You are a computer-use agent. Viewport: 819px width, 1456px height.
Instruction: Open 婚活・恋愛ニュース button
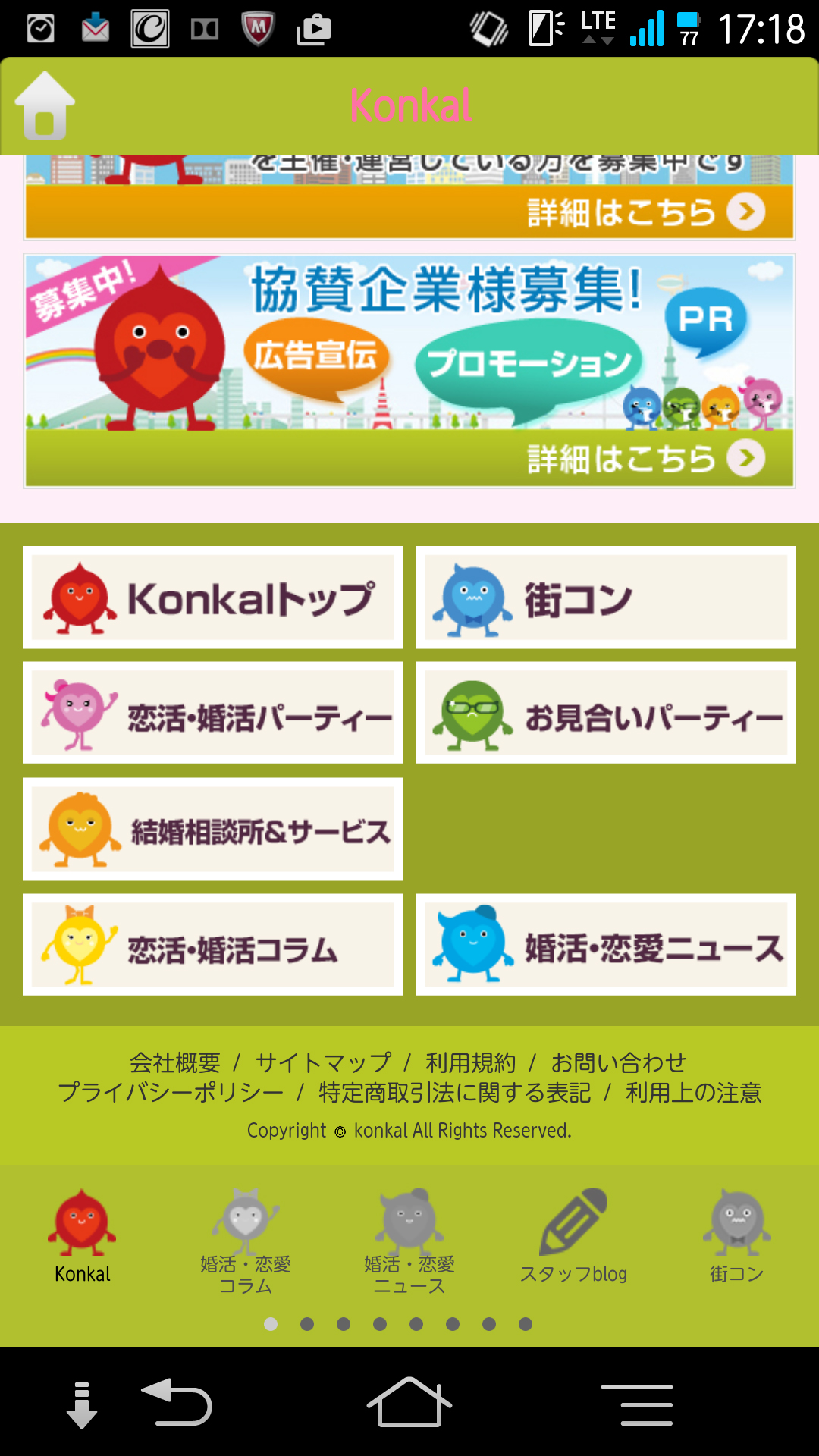(x=606, y=945)
